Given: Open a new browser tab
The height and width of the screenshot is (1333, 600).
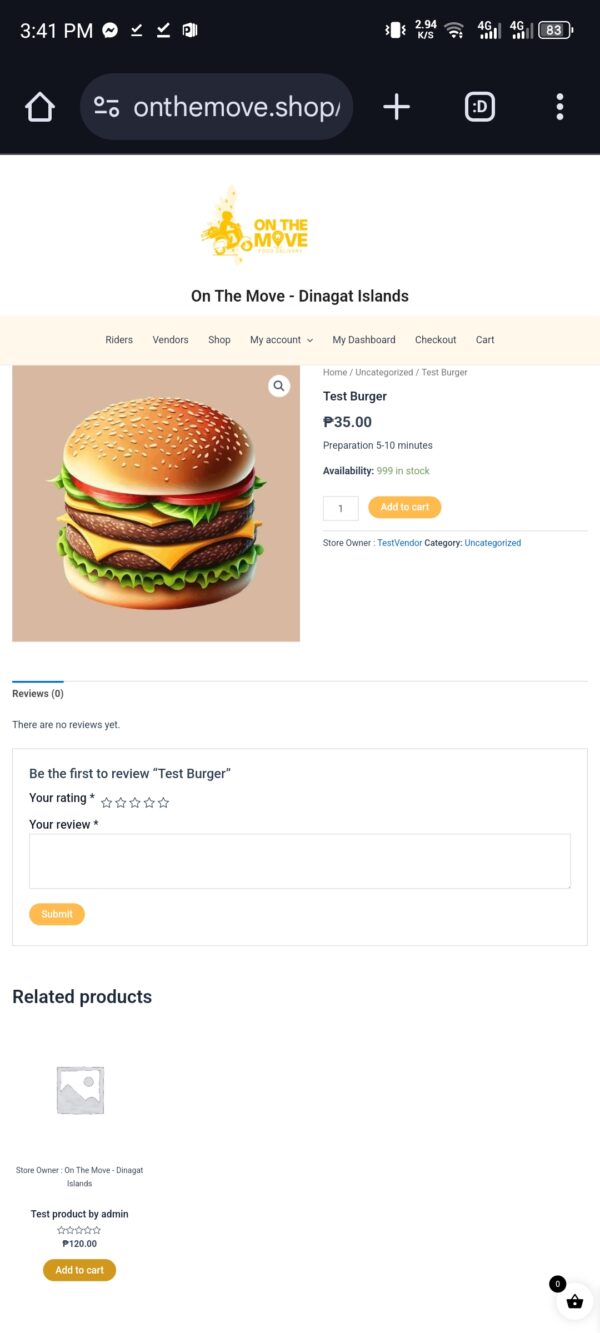Looking at the screenshot, I should (397, 107).
